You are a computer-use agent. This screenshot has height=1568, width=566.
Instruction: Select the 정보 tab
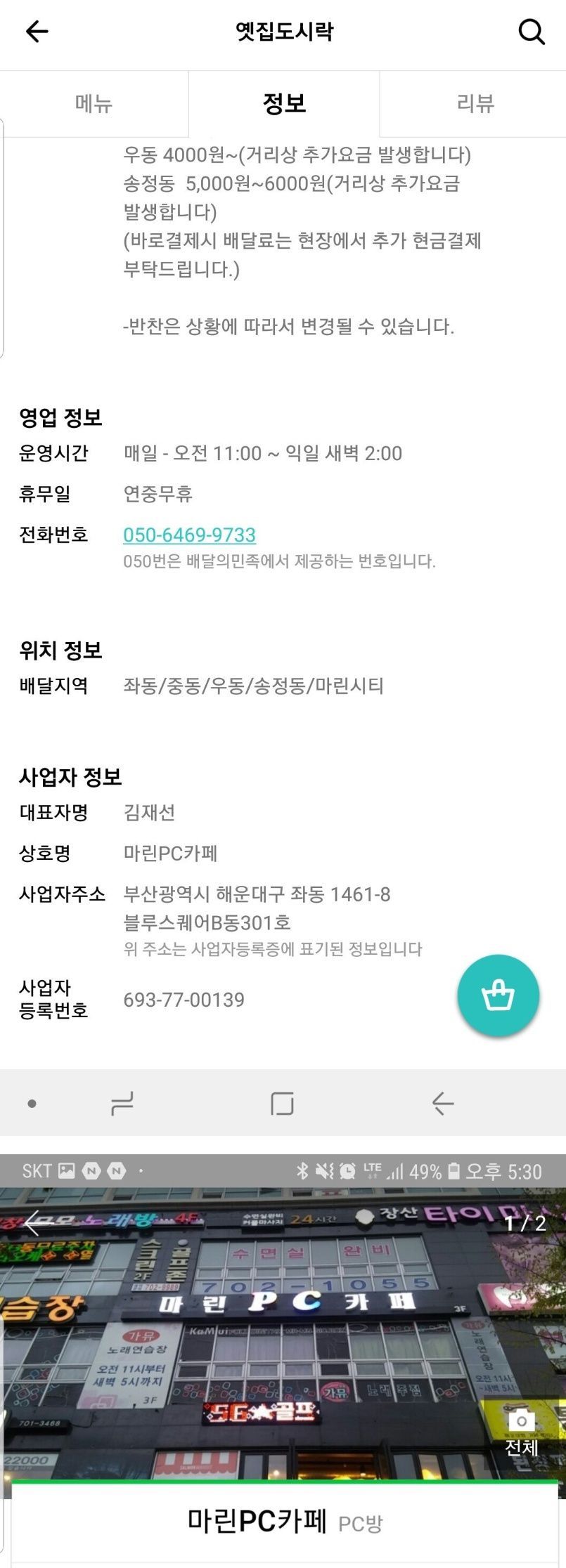pos(284,104)
